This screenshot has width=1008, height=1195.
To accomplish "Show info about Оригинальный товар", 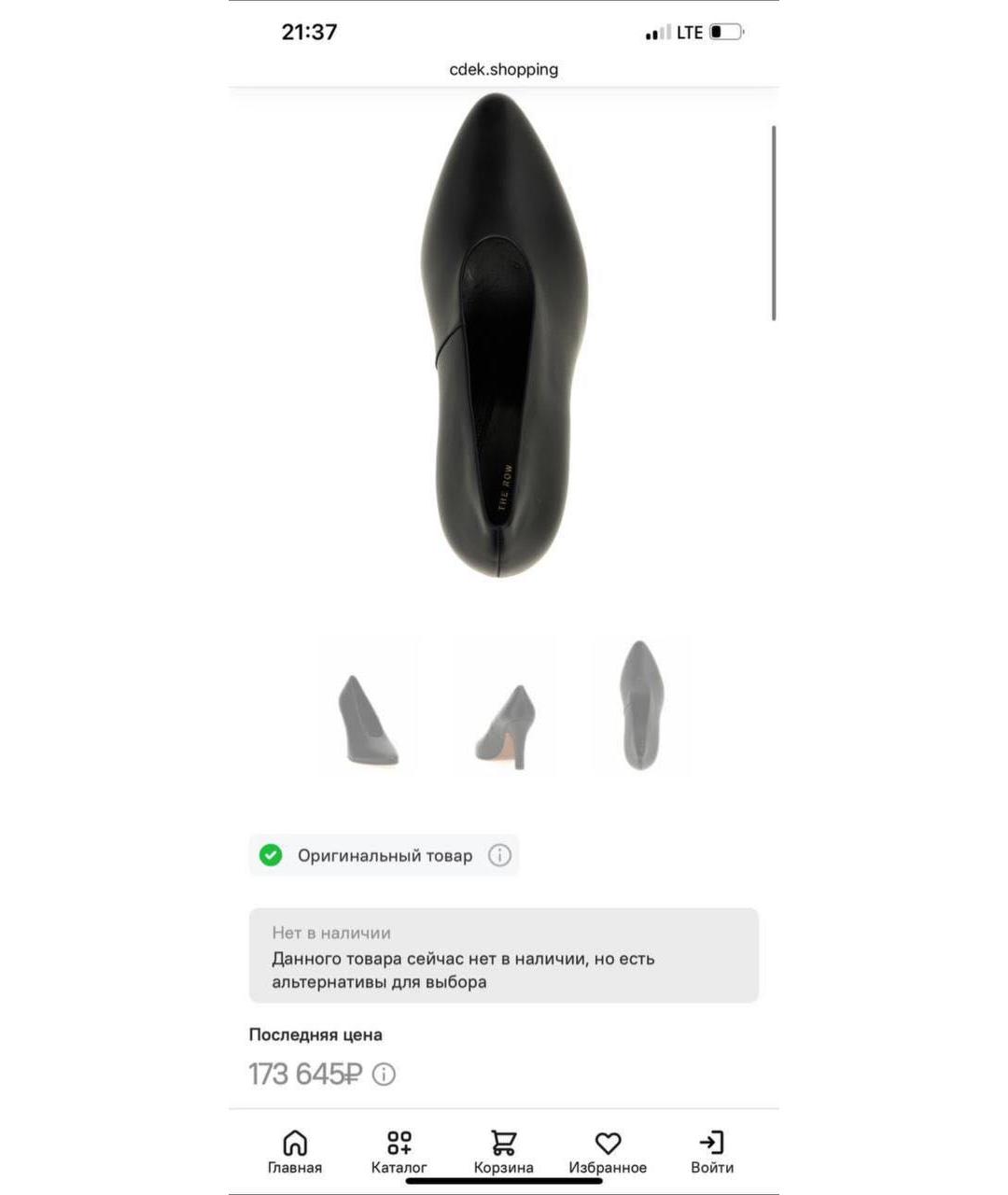I will (500, 855).
